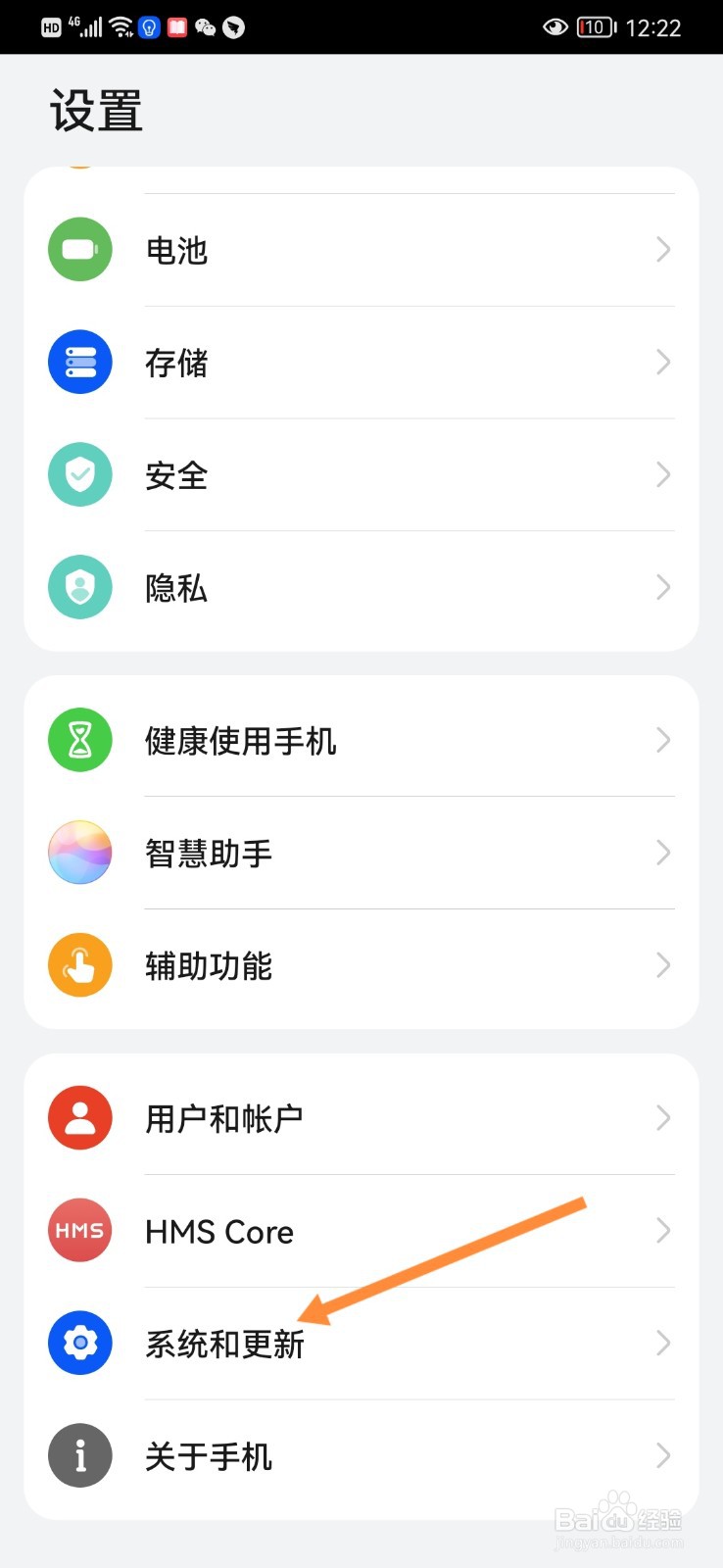Go to 安全 security settings
Screen dimensions: 723x1568
[x=361, y=475]
